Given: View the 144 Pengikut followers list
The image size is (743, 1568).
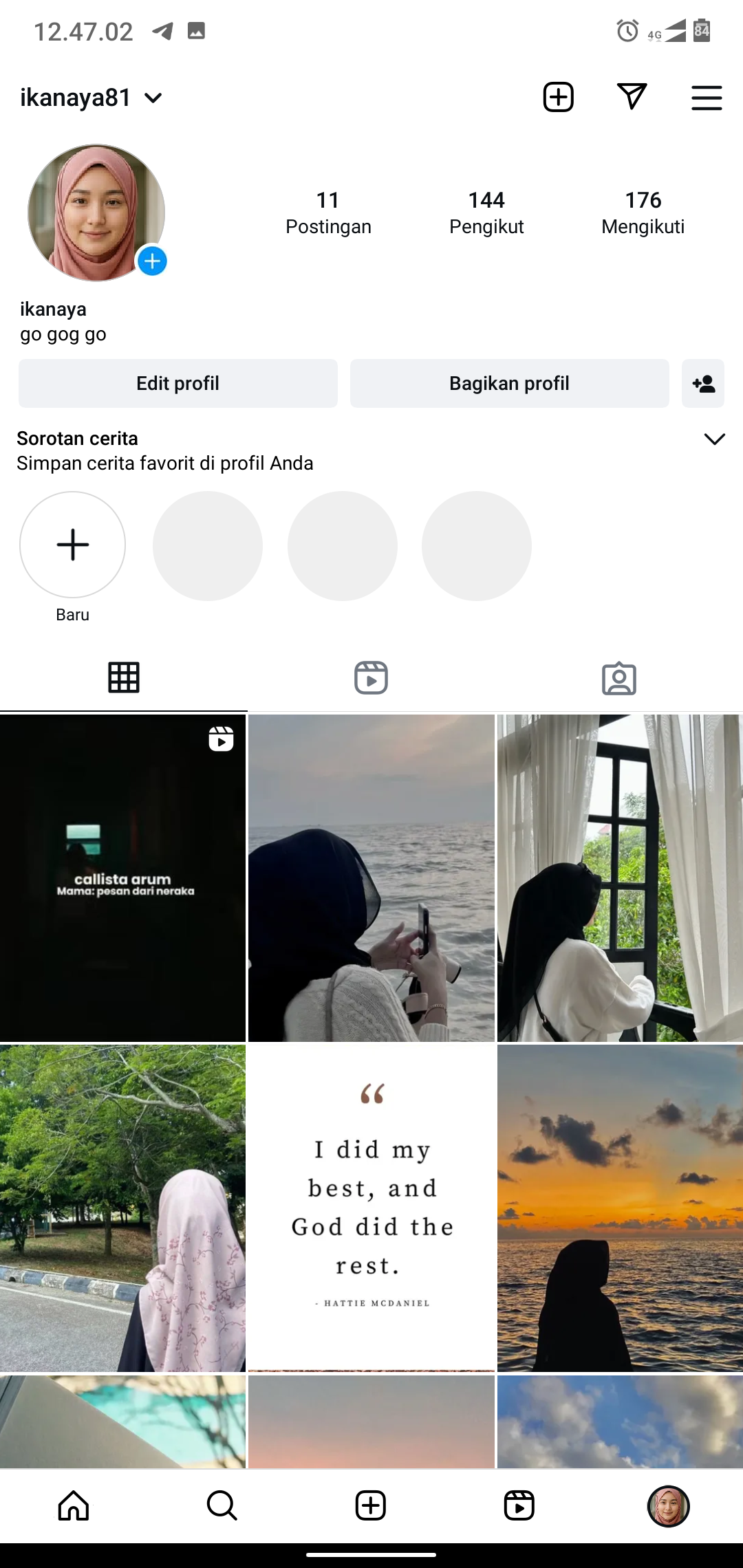Looking at the screenshot, I should point(486,213).
